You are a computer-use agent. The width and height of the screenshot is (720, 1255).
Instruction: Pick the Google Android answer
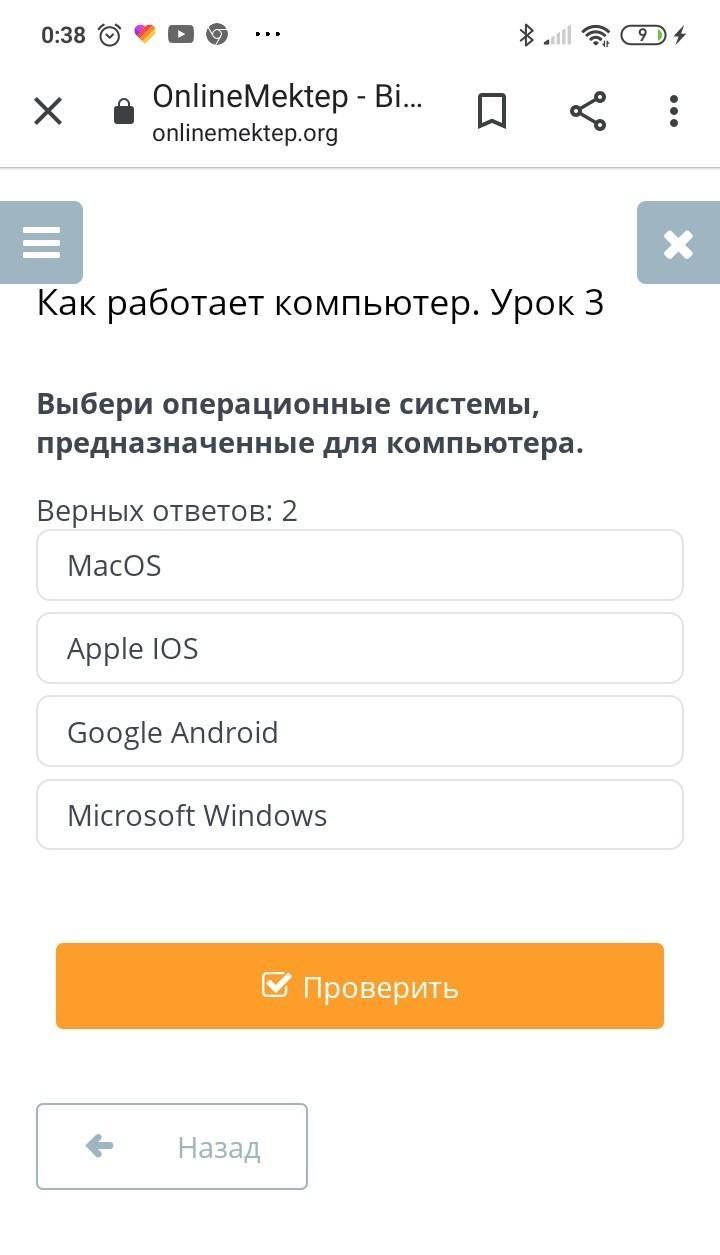pos(360,732)
